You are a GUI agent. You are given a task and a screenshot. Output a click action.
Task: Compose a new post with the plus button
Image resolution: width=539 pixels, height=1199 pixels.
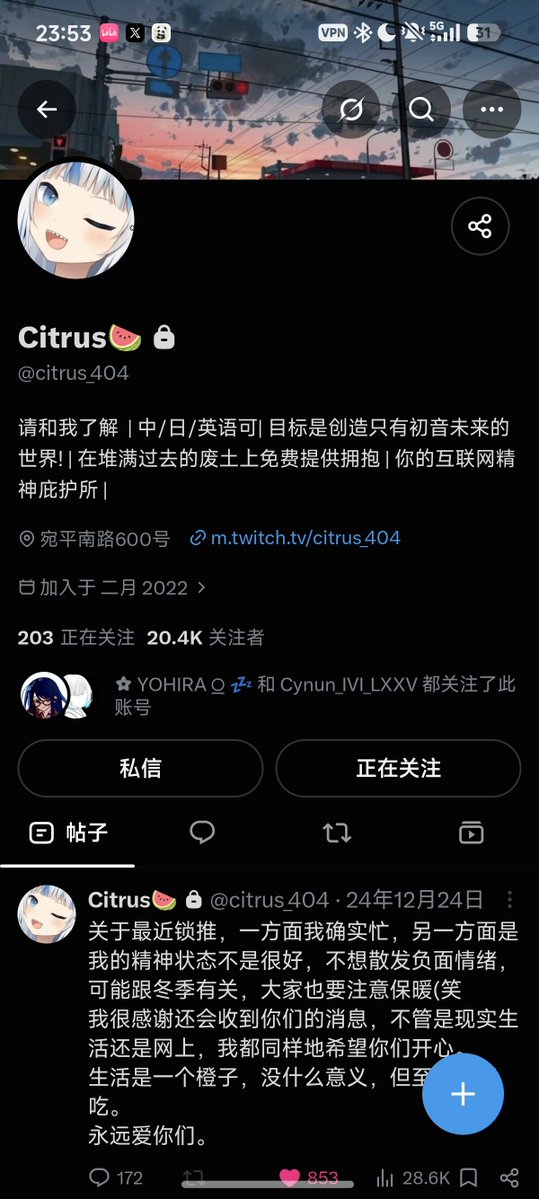coord(463,1094)
